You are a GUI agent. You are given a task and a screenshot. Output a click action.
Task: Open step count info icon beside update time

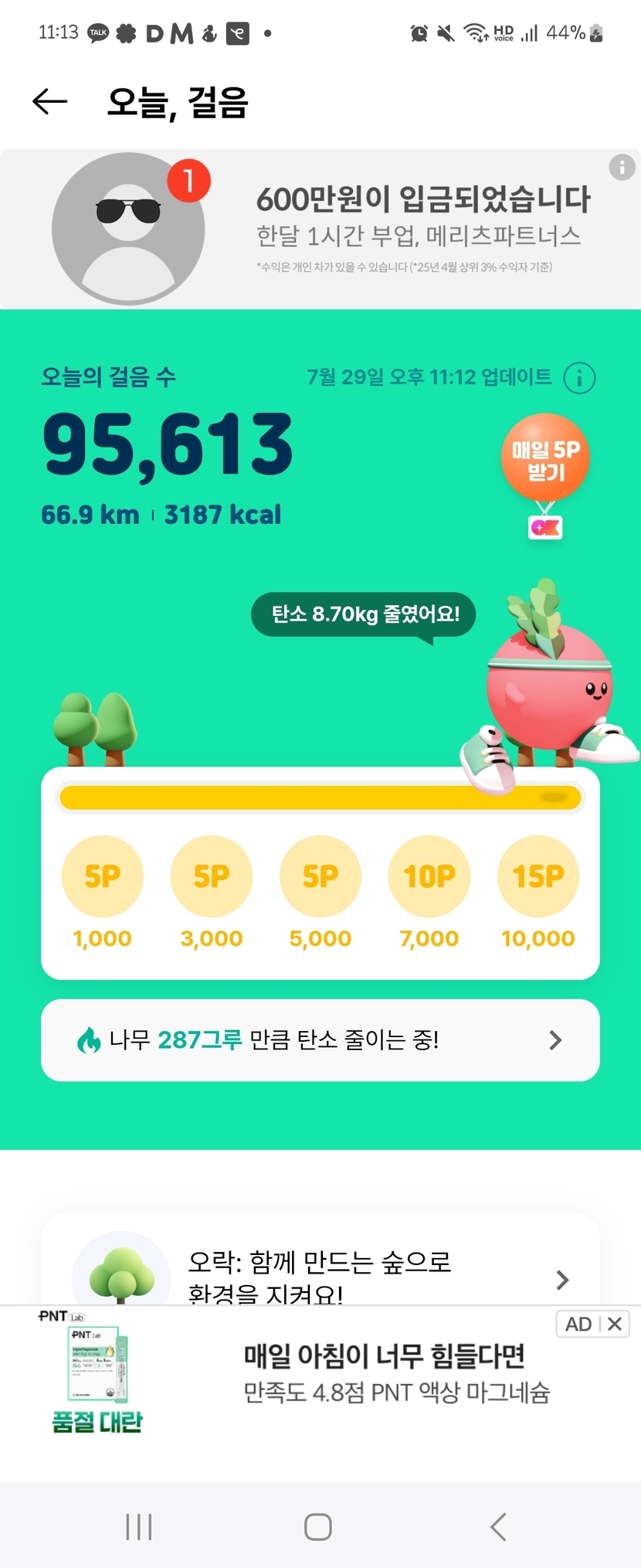579,378
